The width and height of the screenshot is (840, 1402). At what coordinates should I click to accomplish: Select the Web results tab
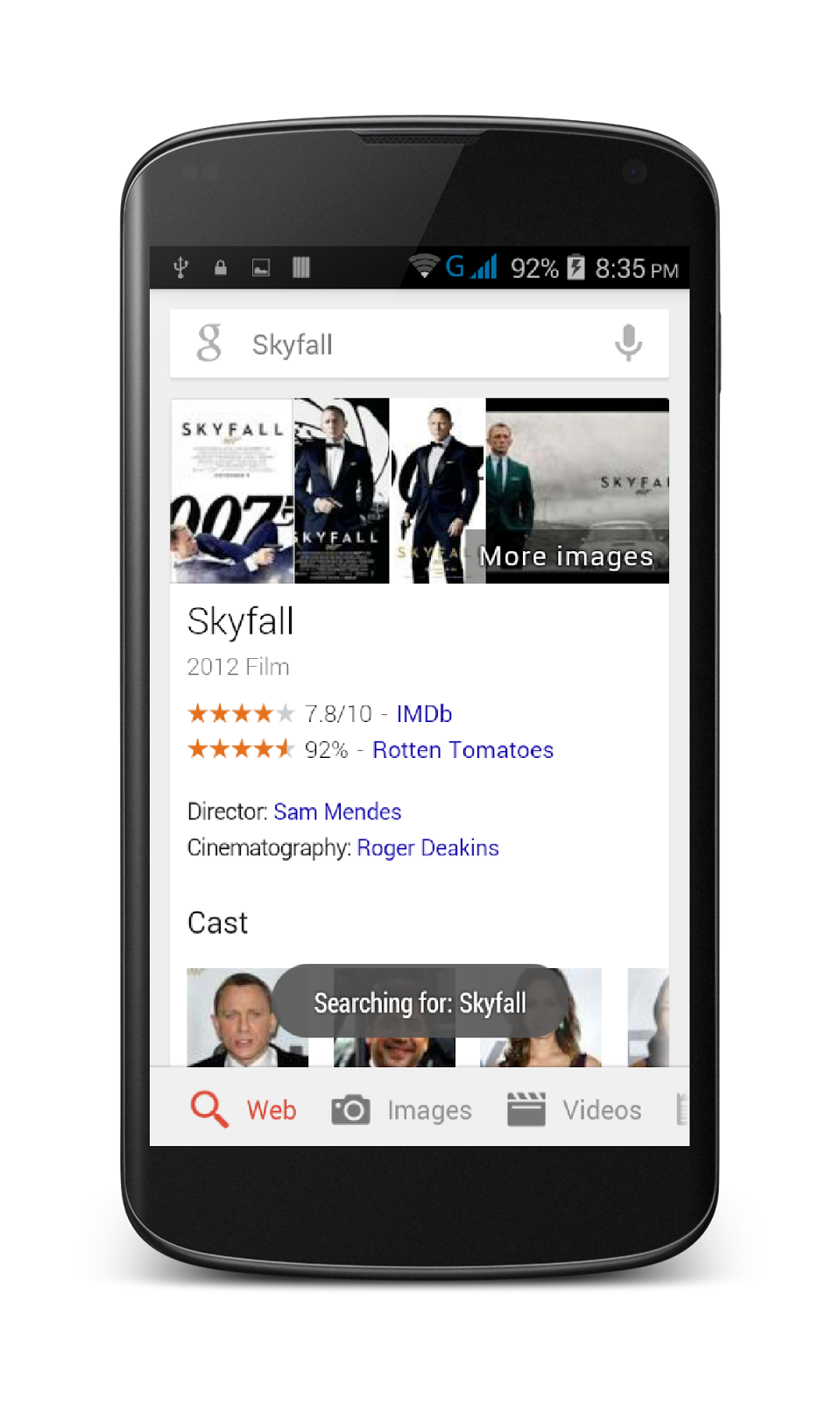pyautogui.click(x=244, y=1110)
